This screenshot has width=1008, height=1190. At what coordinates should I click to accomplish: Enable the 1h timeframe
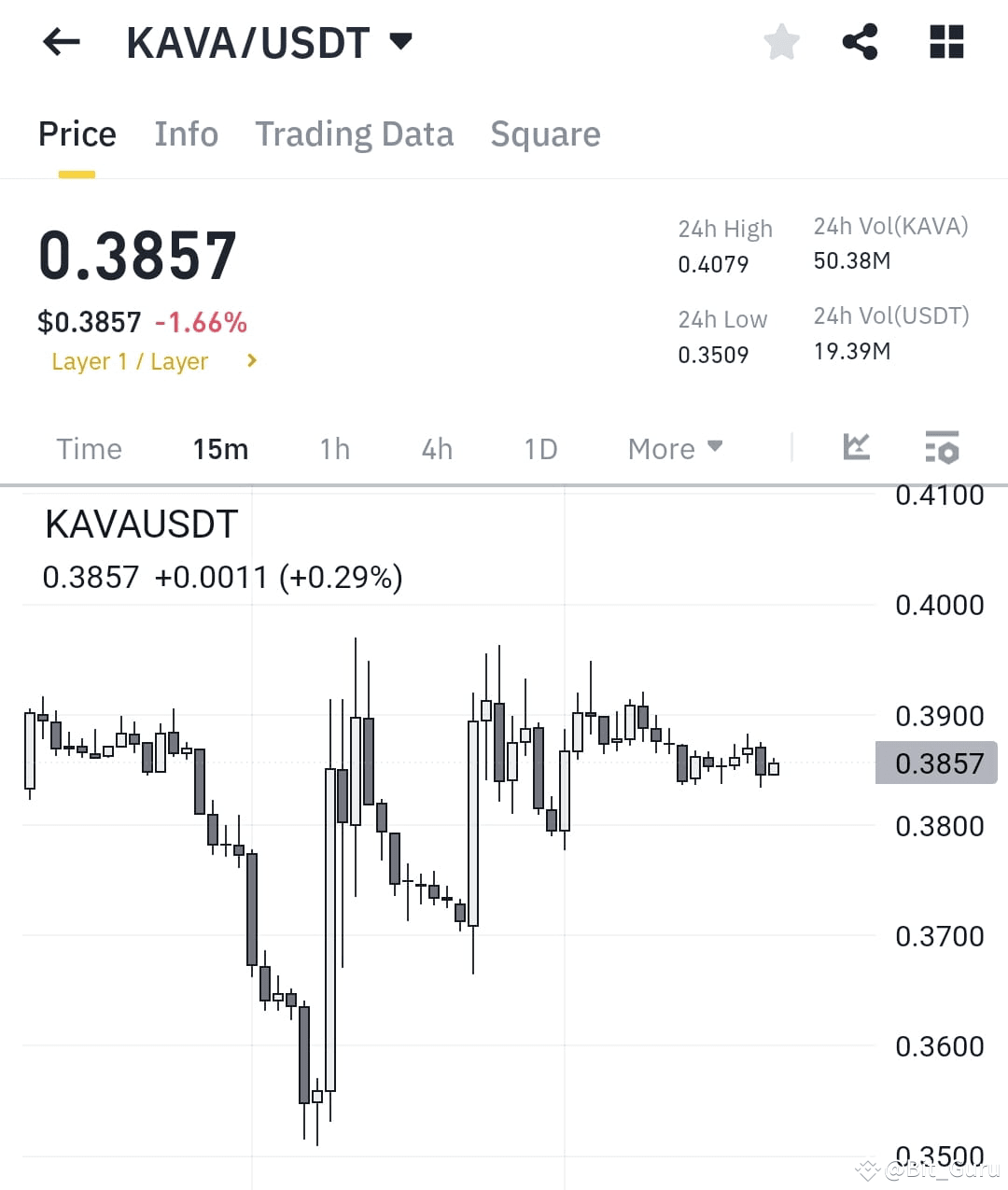tap(334, 449)
